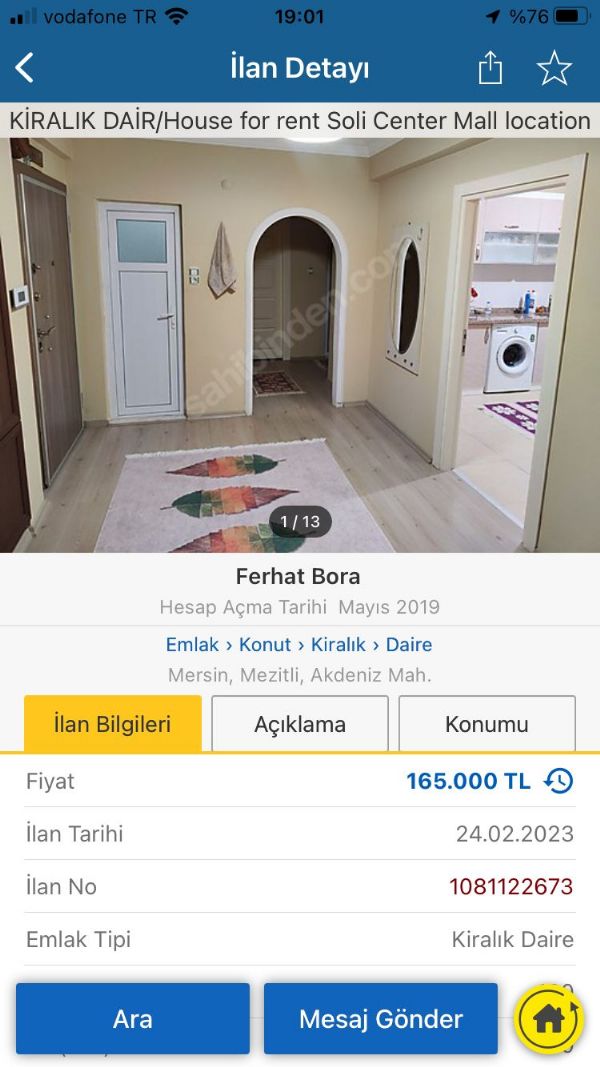The image size is (600, 1067).
Task: Switch to the Açıklama tab
Action: click(300, 724)
